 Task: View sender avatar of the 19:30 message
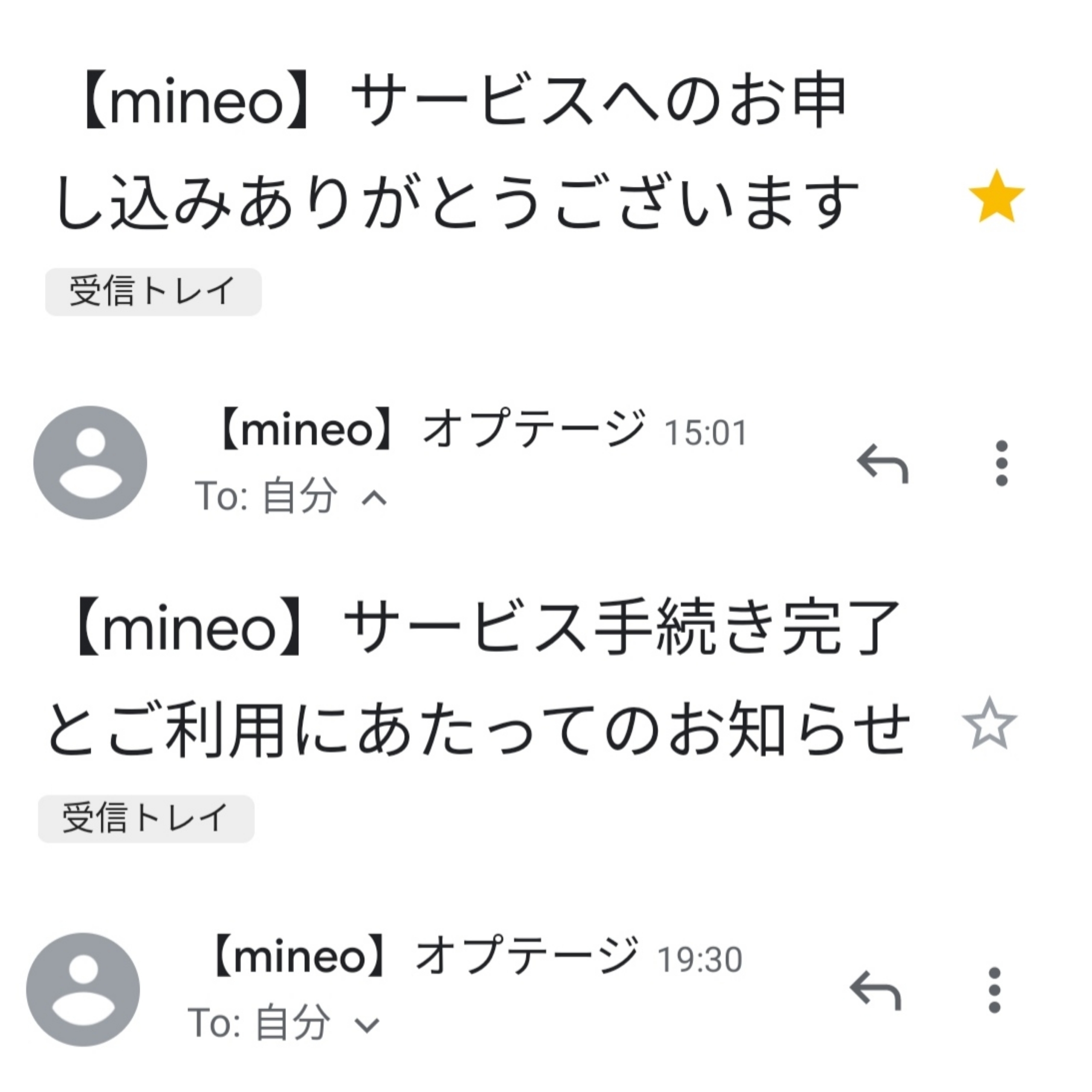click(x=83, y=990)
